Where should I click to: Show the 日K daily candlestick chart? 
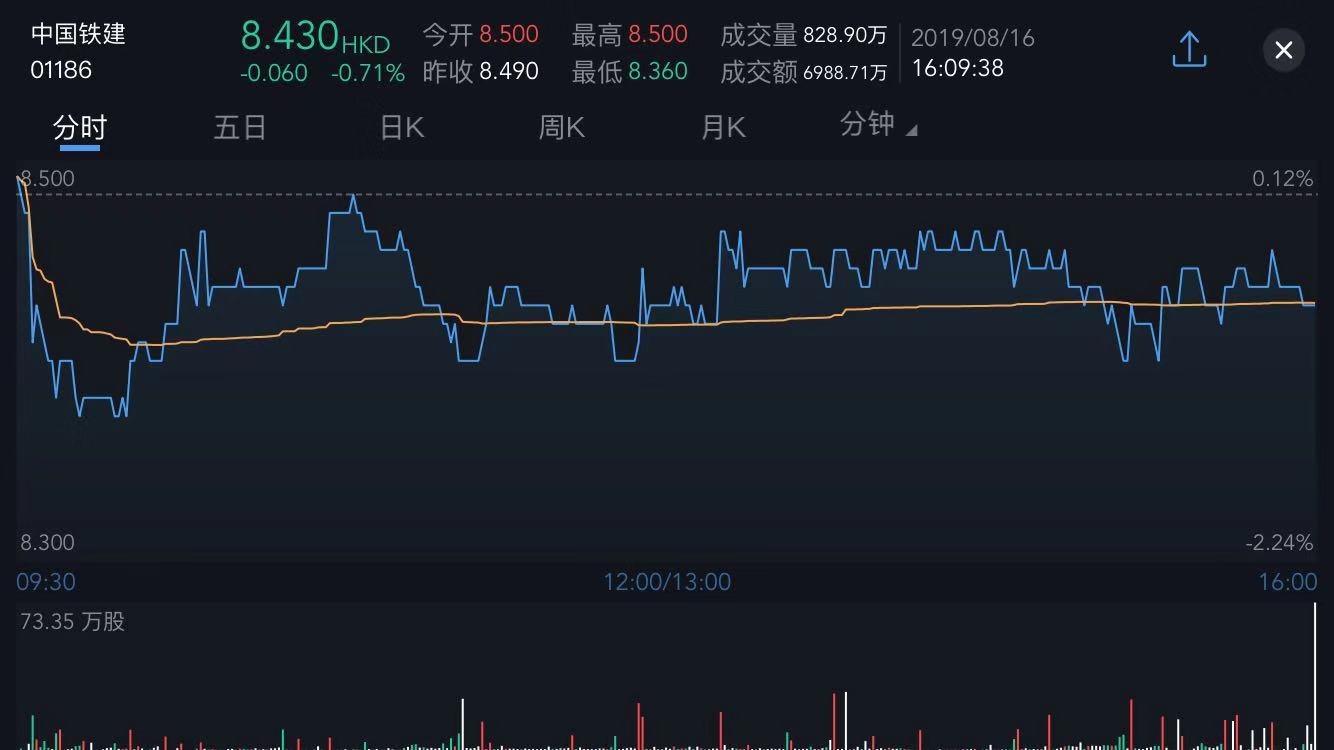click(402, 128)
